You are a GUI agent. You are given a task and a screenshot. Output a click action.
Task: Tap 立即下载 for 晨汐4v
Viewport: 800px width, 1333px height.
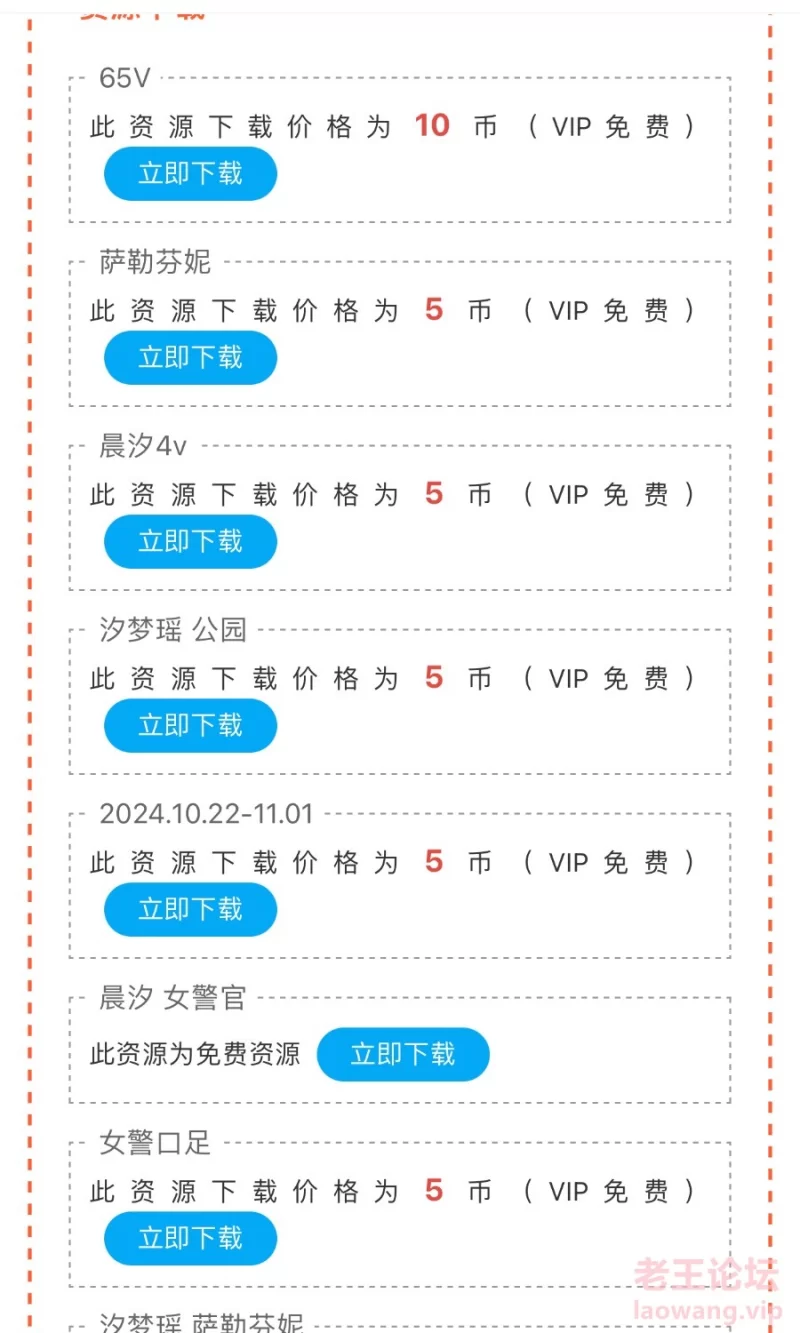tap(190, 542)
